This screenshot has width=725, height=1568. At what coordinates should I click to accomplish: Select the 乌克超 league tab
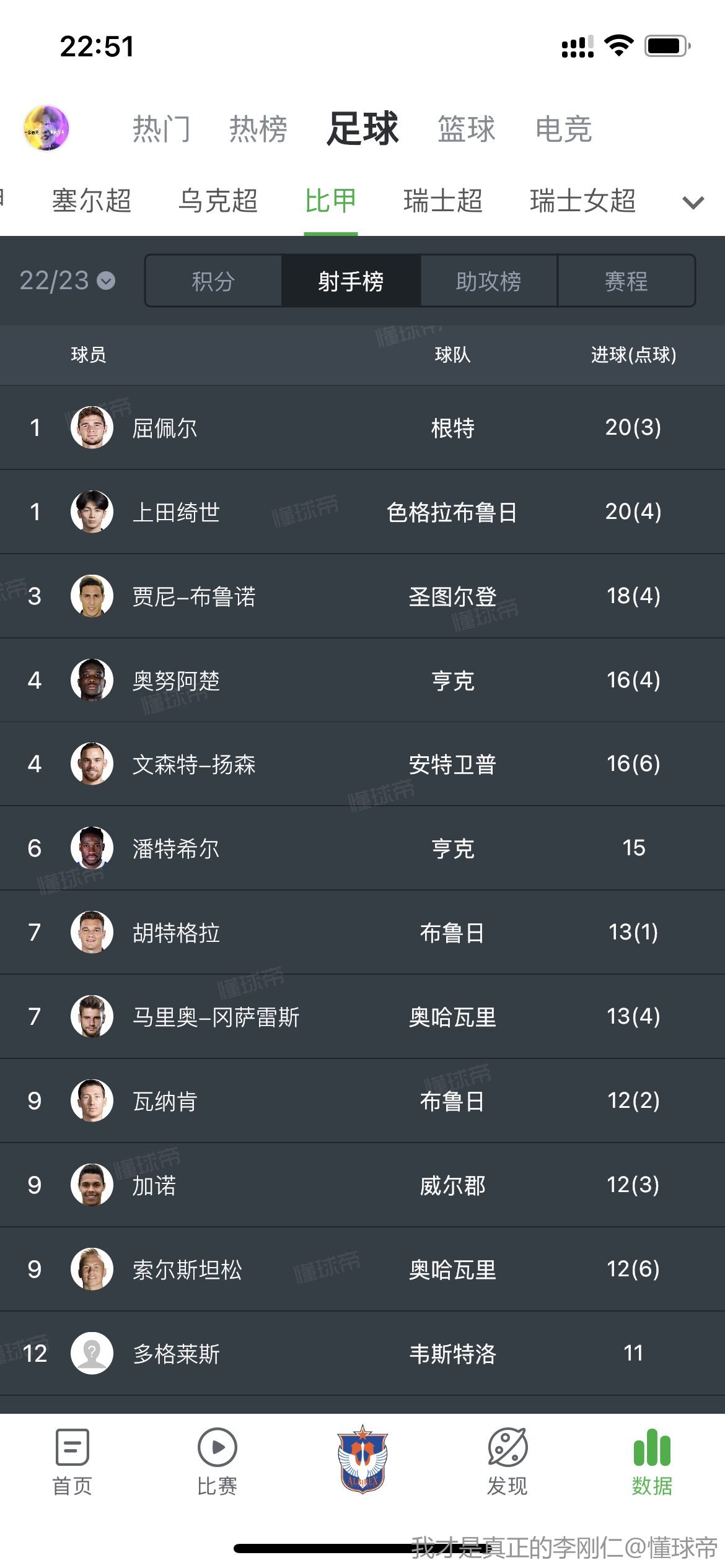pos(218,201)
